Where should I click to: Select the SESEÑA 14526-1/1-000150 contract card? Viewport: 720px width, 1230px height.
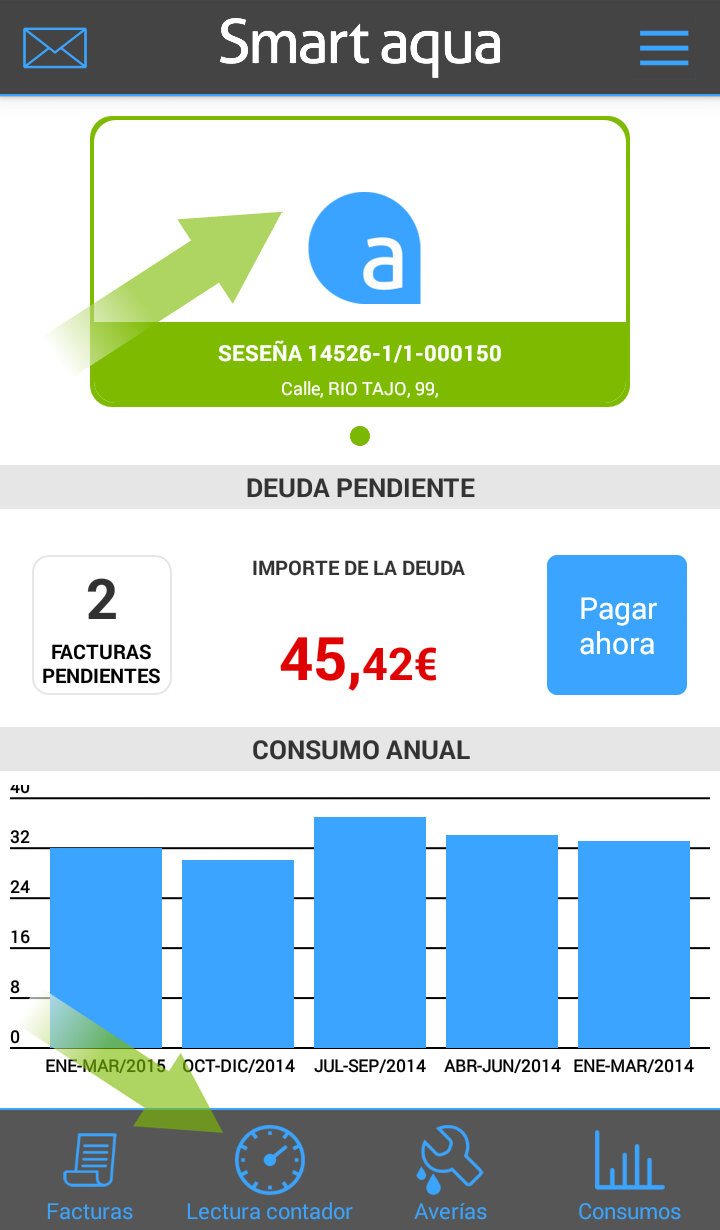coord(360,263)
